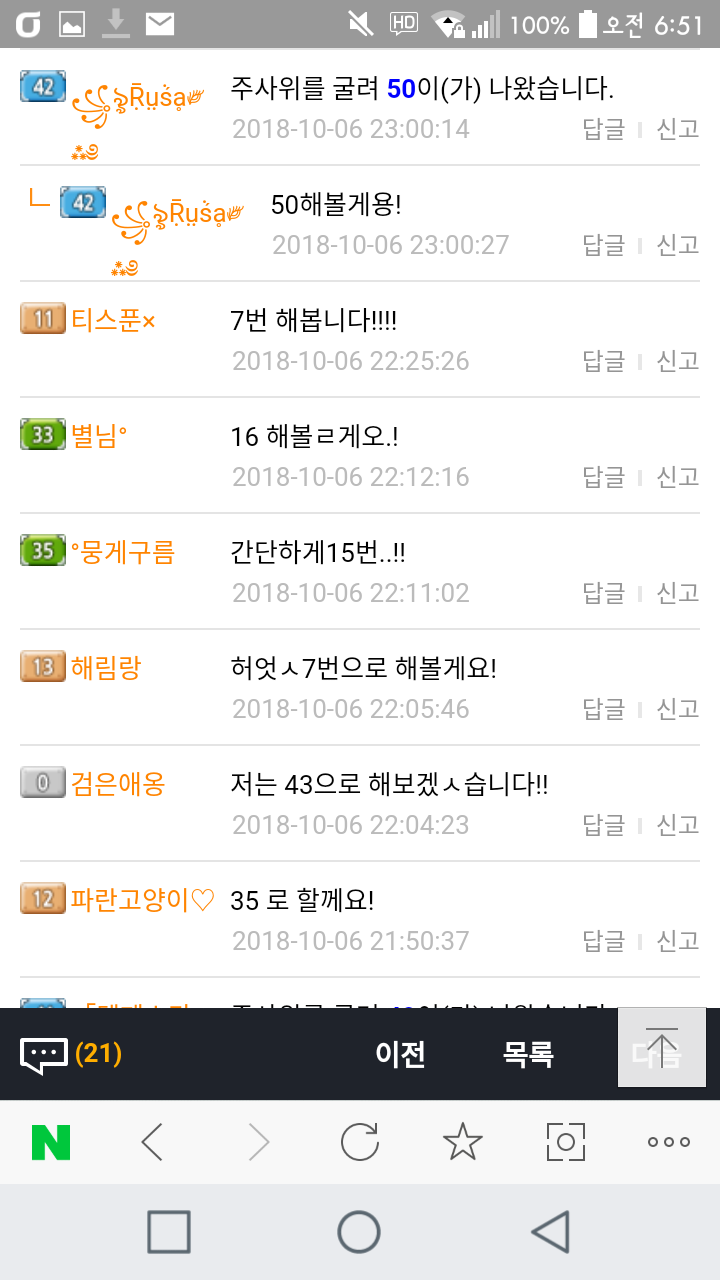The height and width of the screenshot is (1280, 720).
Task: Open the browser's three-dot menu
Action: [669, 1142]
